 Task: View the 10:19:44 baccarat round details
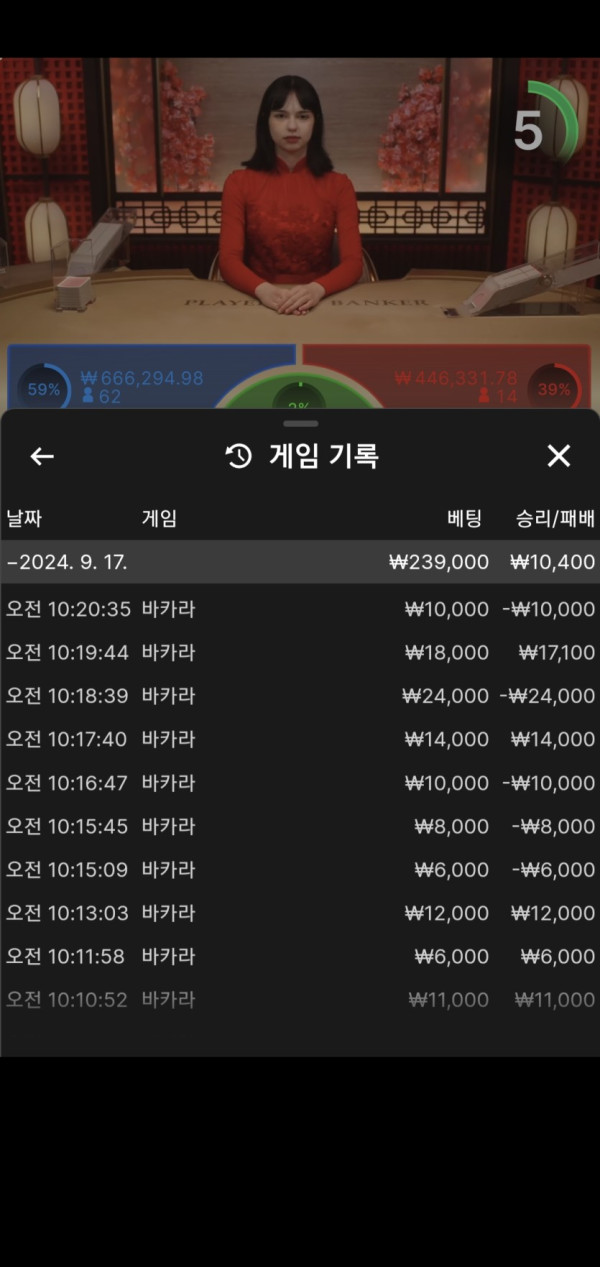[x=300, y=652]
